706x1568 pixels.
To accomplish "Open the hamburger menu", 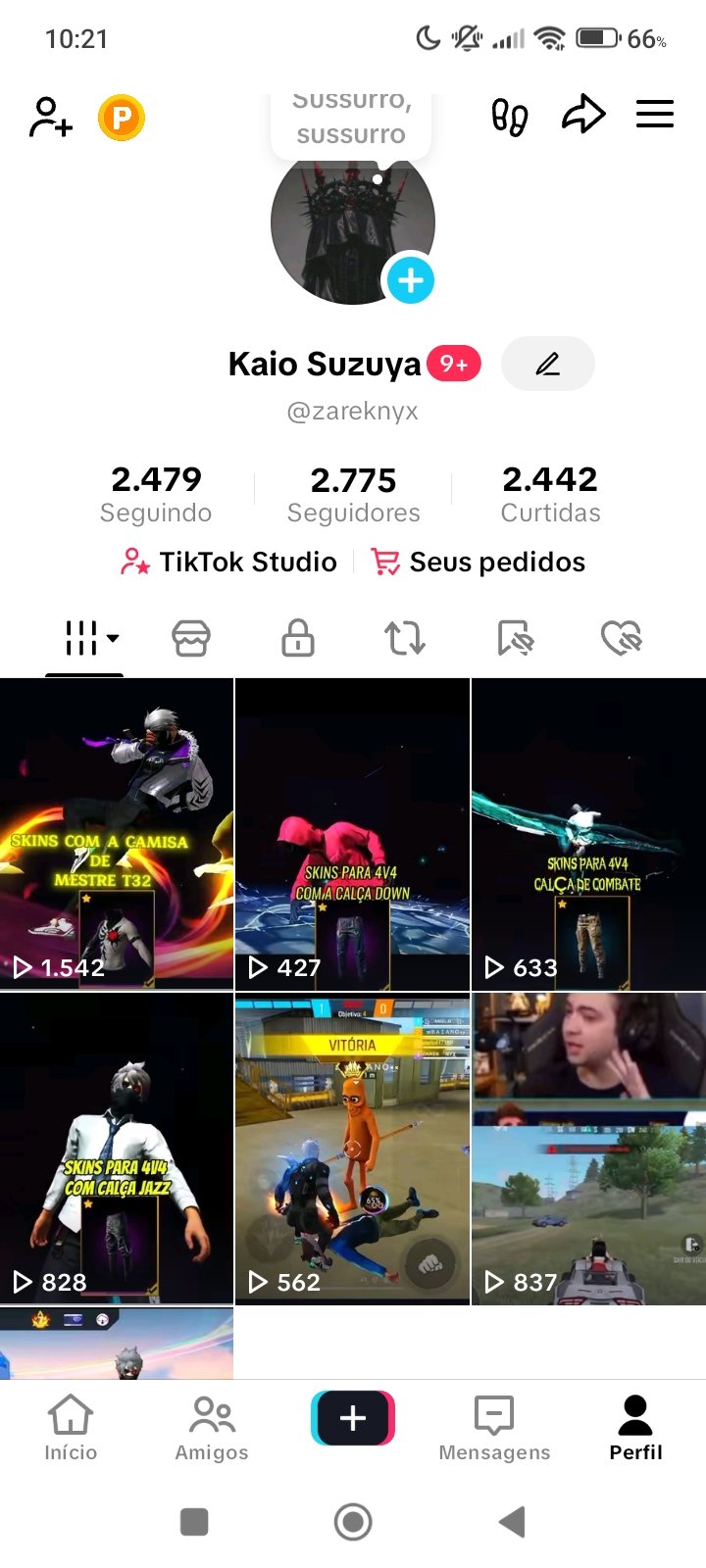I will (x=655, y=115).
